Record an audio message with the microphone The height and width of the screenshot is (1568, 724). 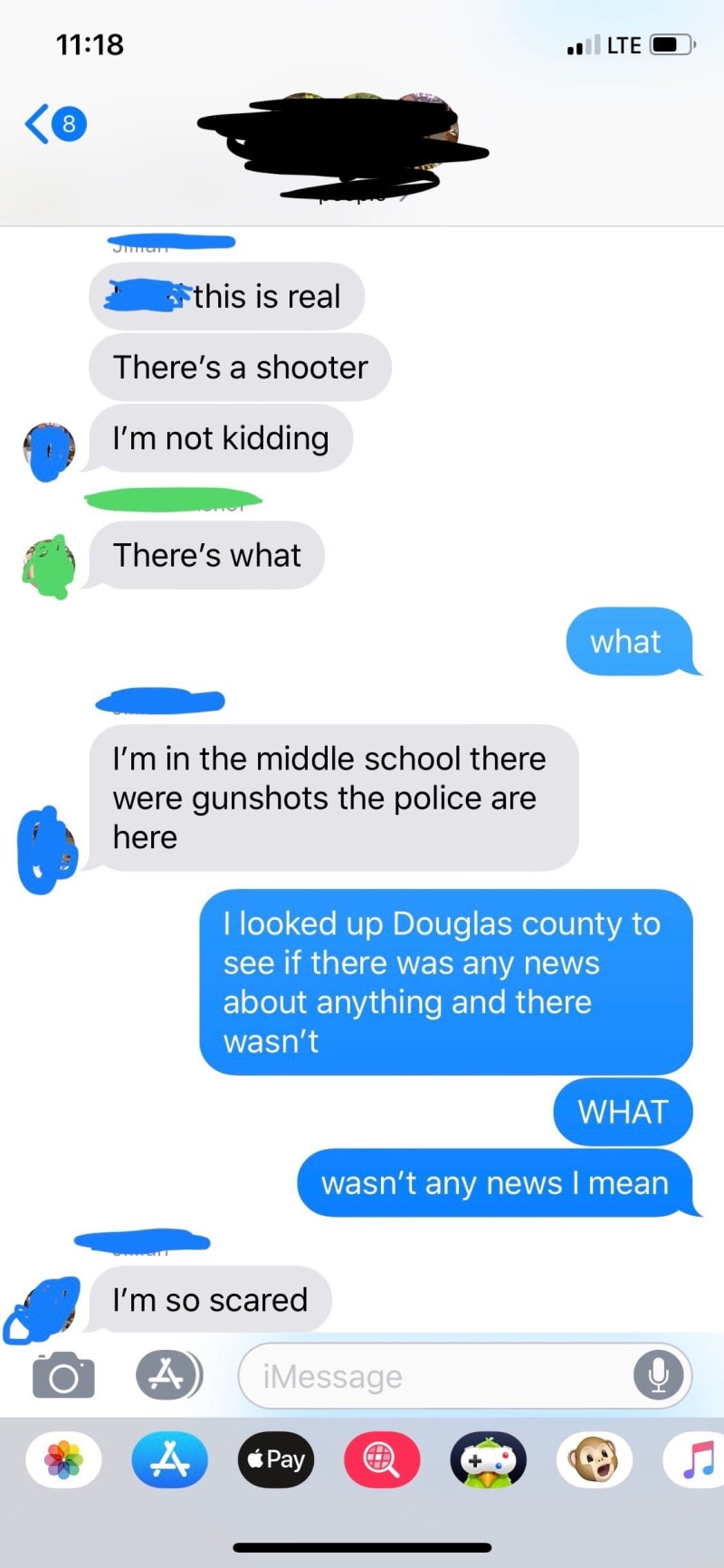(658, 1376)
